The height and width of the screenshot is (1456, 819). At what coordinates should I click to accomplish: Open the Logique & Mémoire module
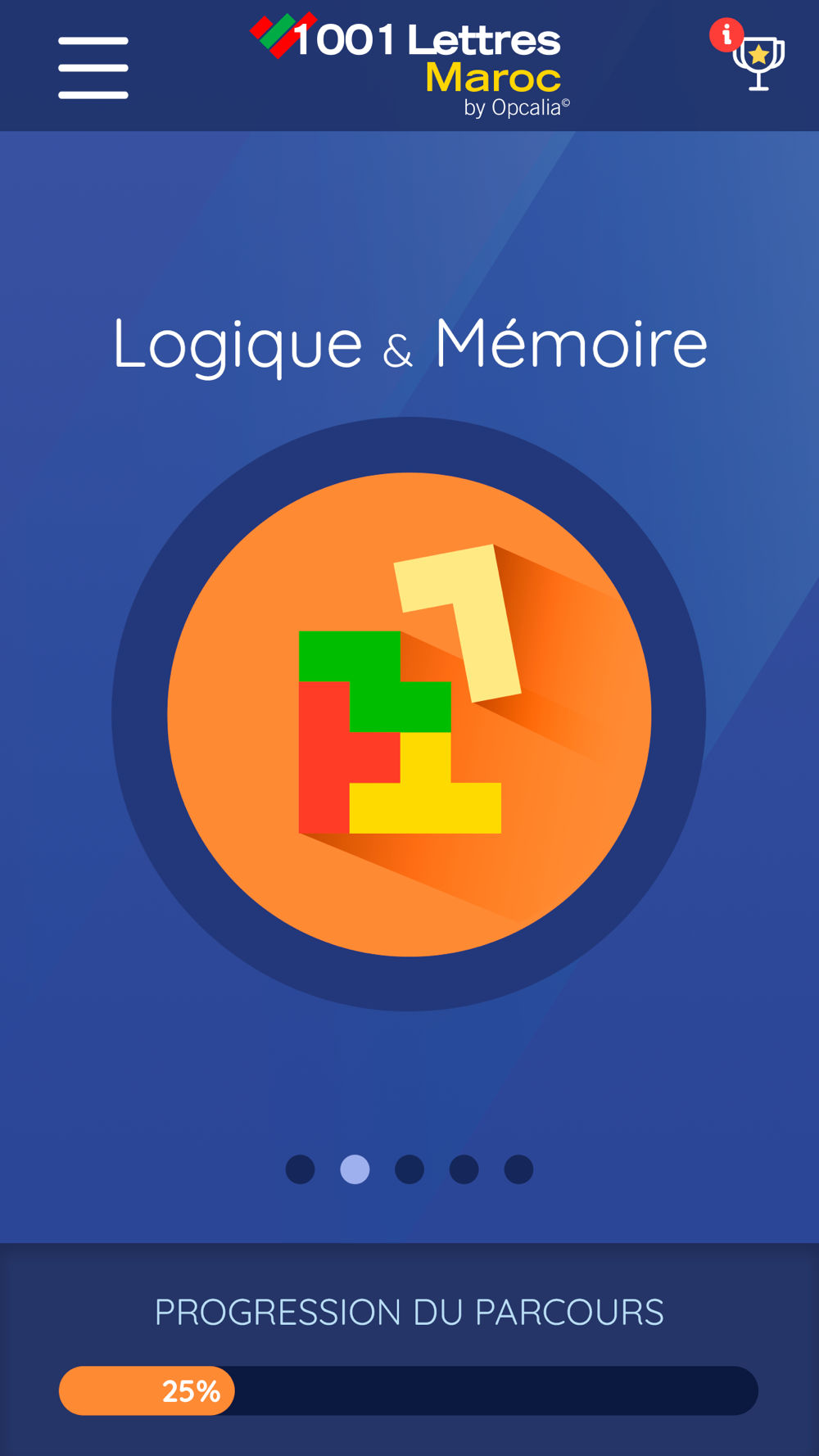pyautogui.click(x=409, y=714)
